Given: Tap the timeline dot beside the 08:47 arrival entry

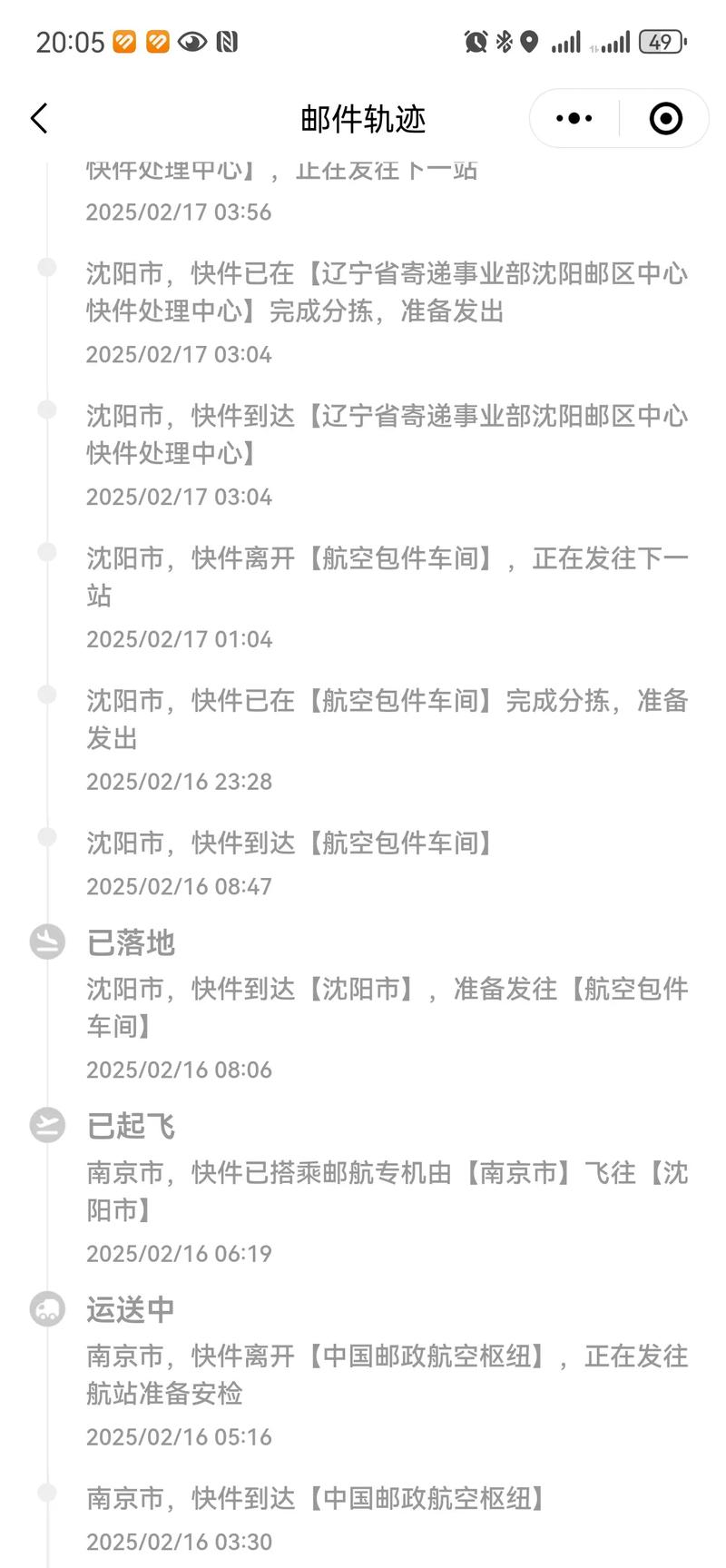Looking at the screenshot, I should [45, 837].
